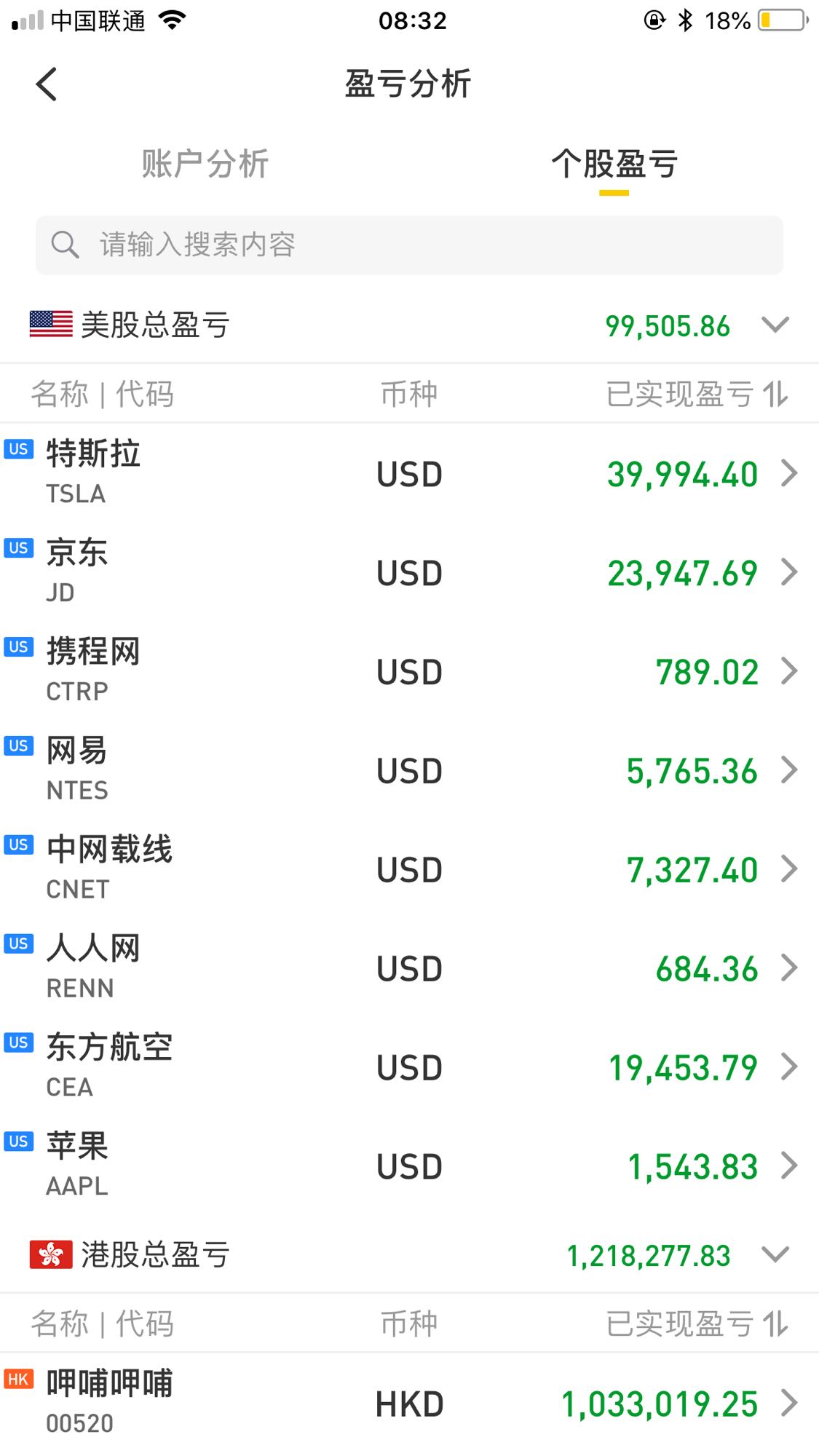Sort Hong Kong stocks by 已实现盈亏
Image resolution: width=819 pixels, height=1456 pixels.
[697, 1324]
